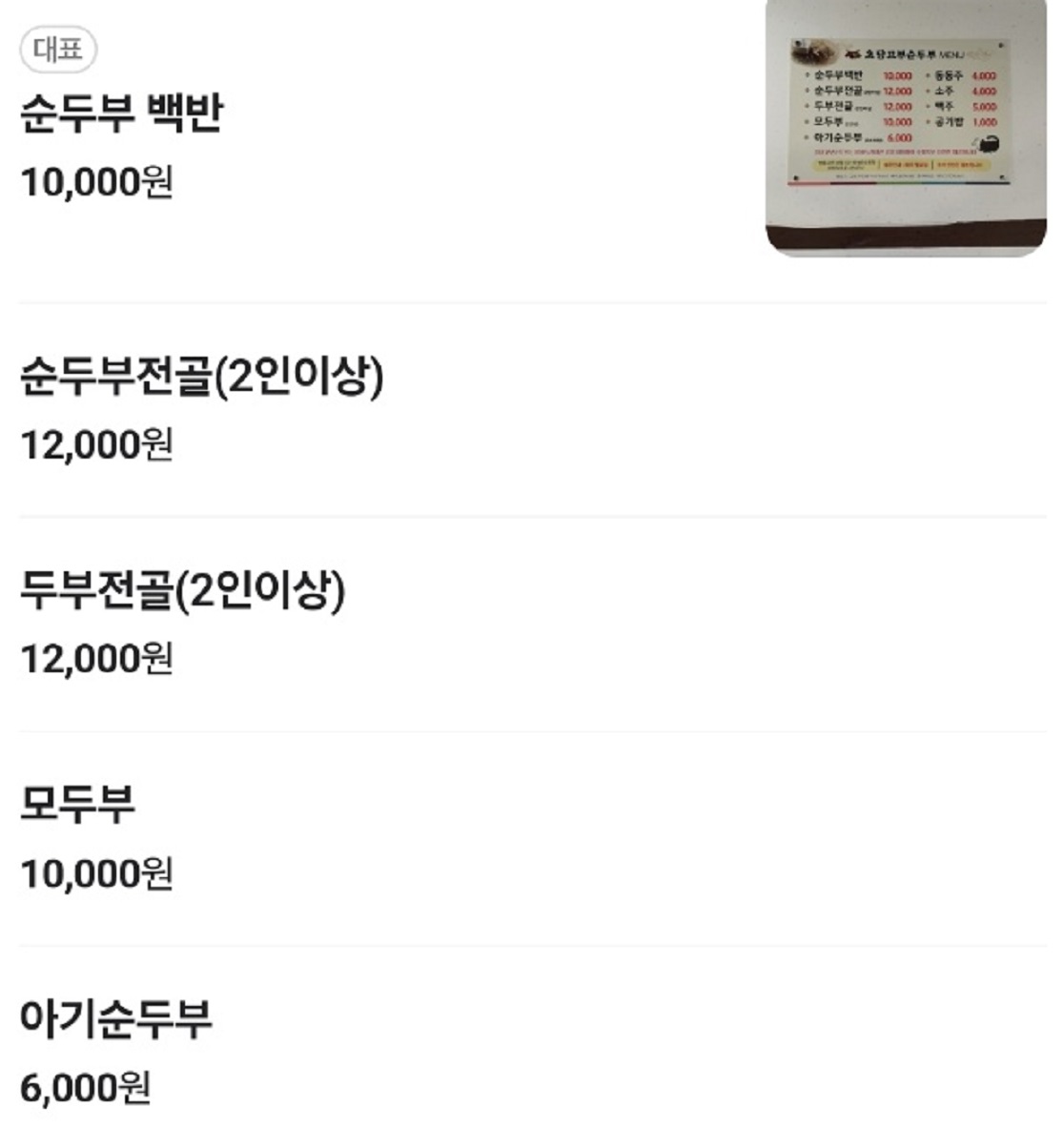
Task: Click the restaurant logo on the menu photo
Action: (x=855, y=53)
